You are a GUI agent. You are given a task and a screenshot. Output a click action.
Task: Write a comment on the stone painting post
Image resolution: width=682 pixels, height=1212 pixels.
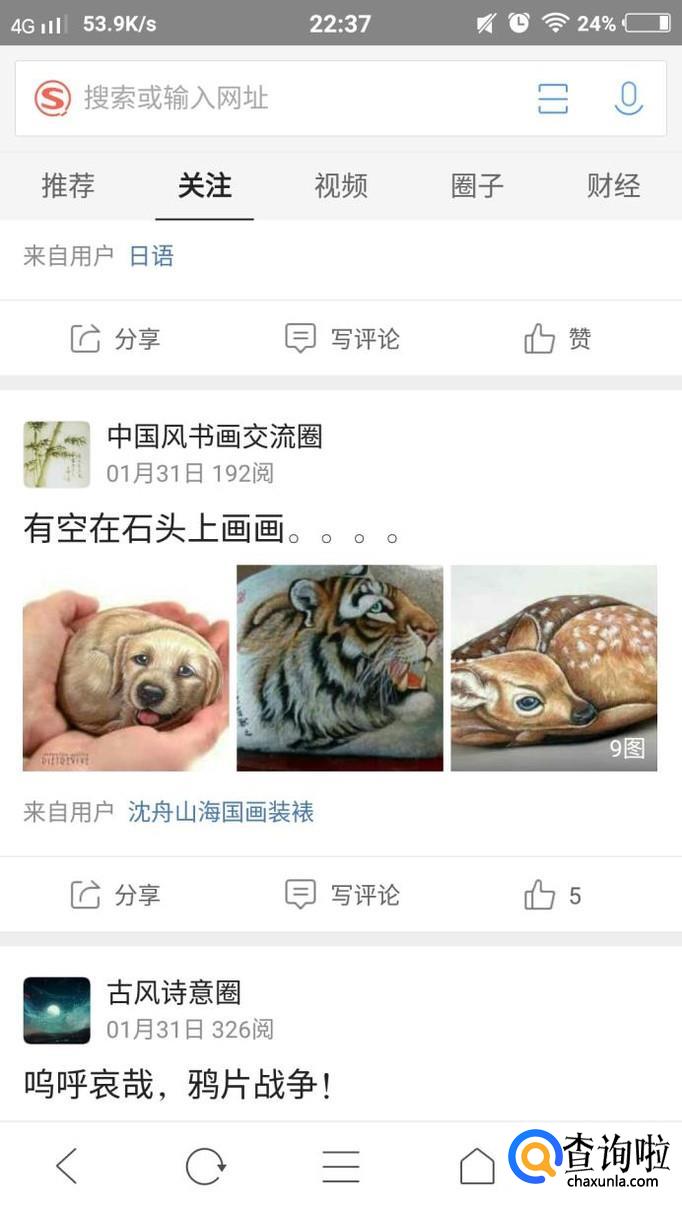click(x=341, y=894)
